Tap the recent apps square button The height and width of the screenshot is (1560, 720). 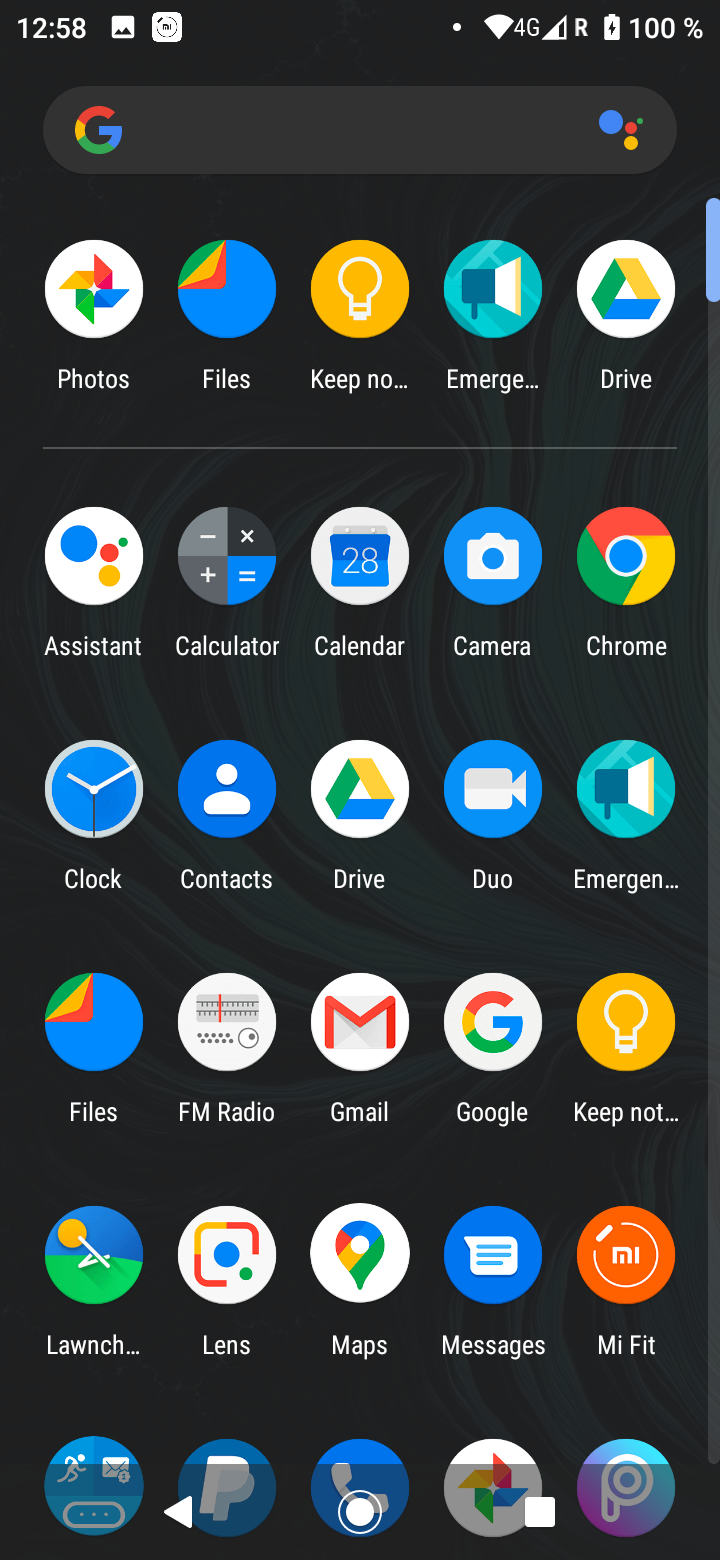click(540, 1513)
